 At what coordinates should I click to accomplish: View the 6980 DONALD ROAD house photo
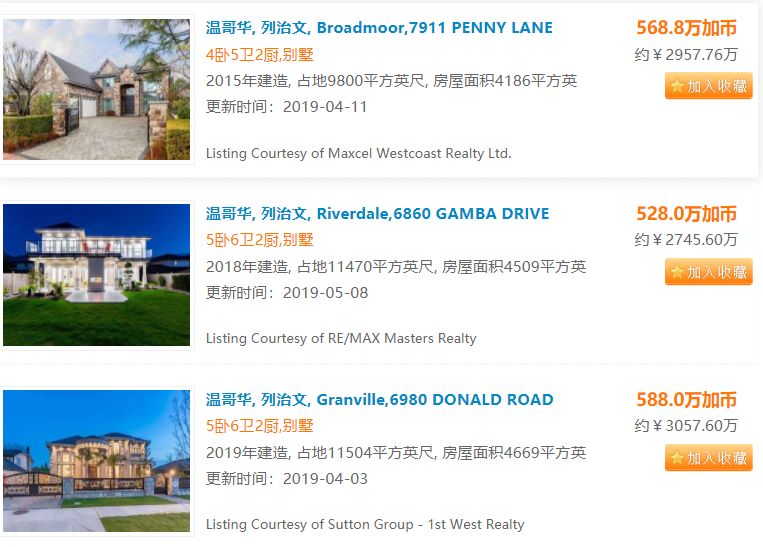pyautogui.click(x=96, y=461)
